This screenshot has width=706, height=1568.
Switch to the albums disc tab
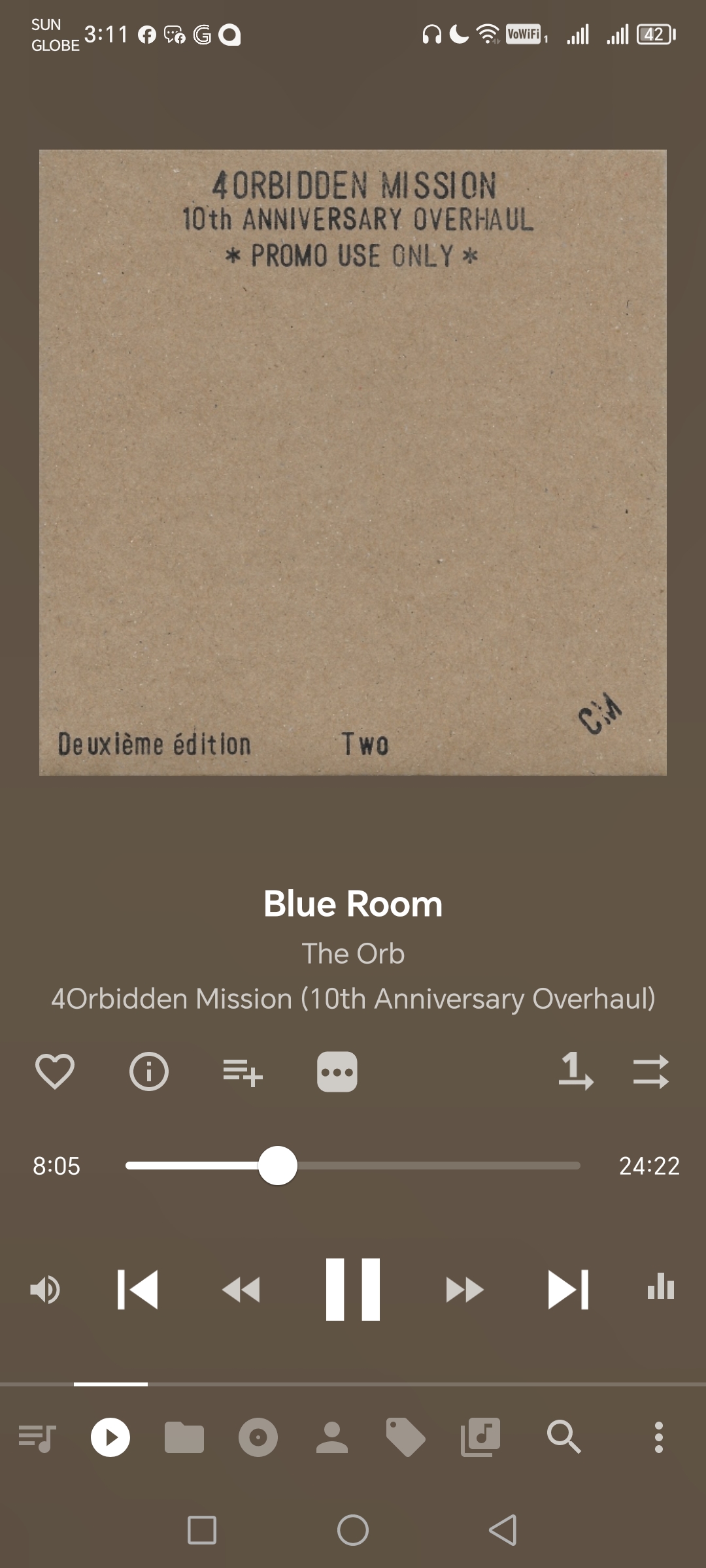click(258, 1437)
